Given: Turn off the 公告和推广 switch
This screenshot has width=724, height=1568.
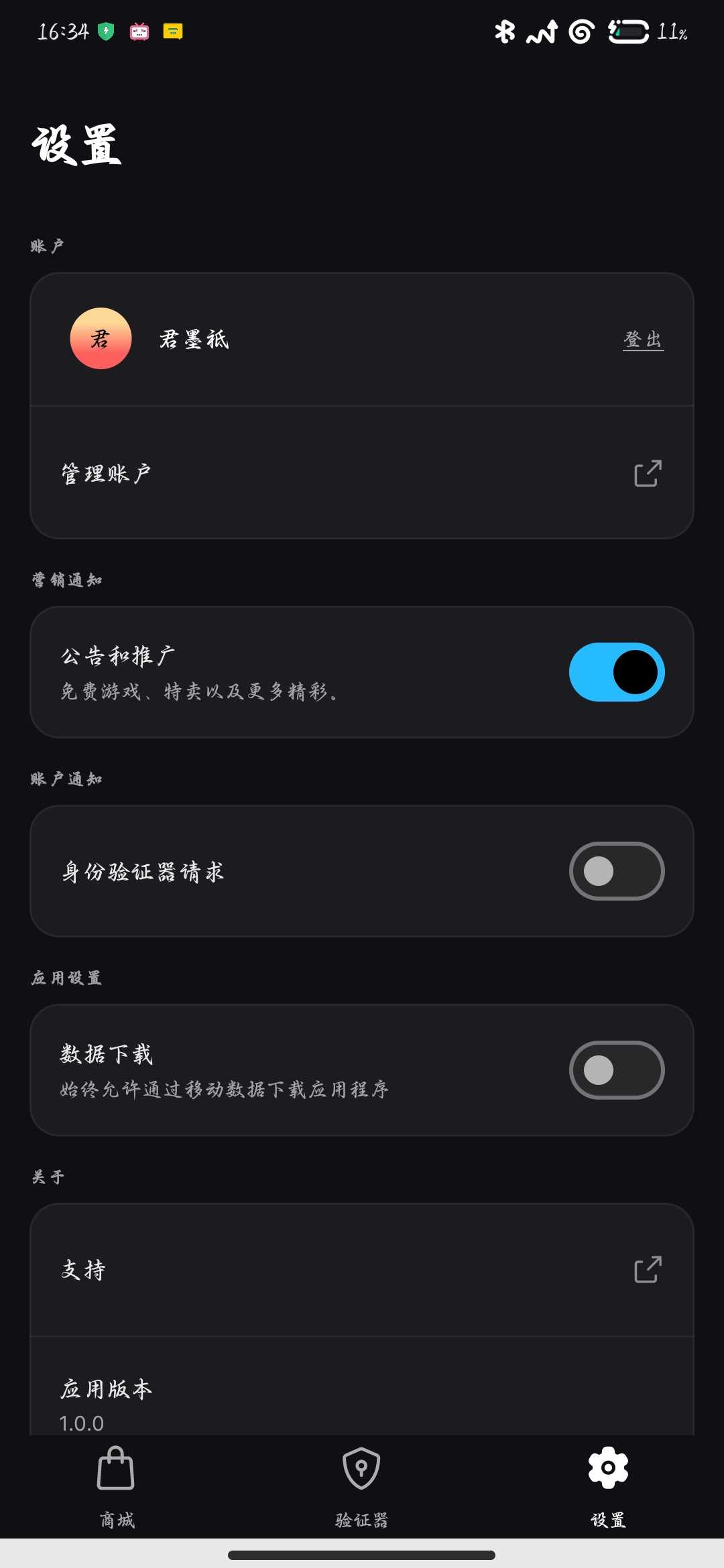Looking at the screenshot, I should pos(616,672).
